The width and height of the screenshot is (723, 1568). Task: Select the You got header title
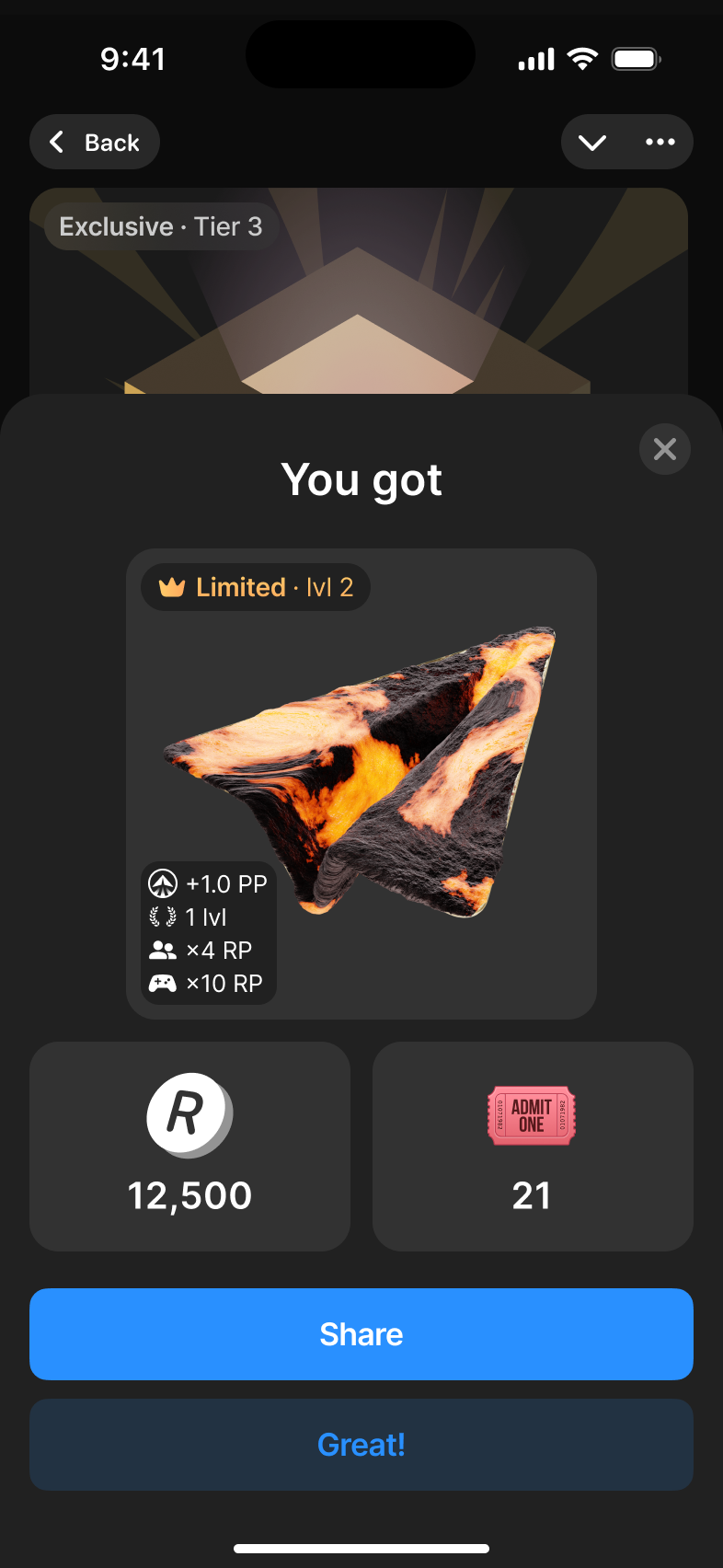pyautogui.click(x=361, y=479)
